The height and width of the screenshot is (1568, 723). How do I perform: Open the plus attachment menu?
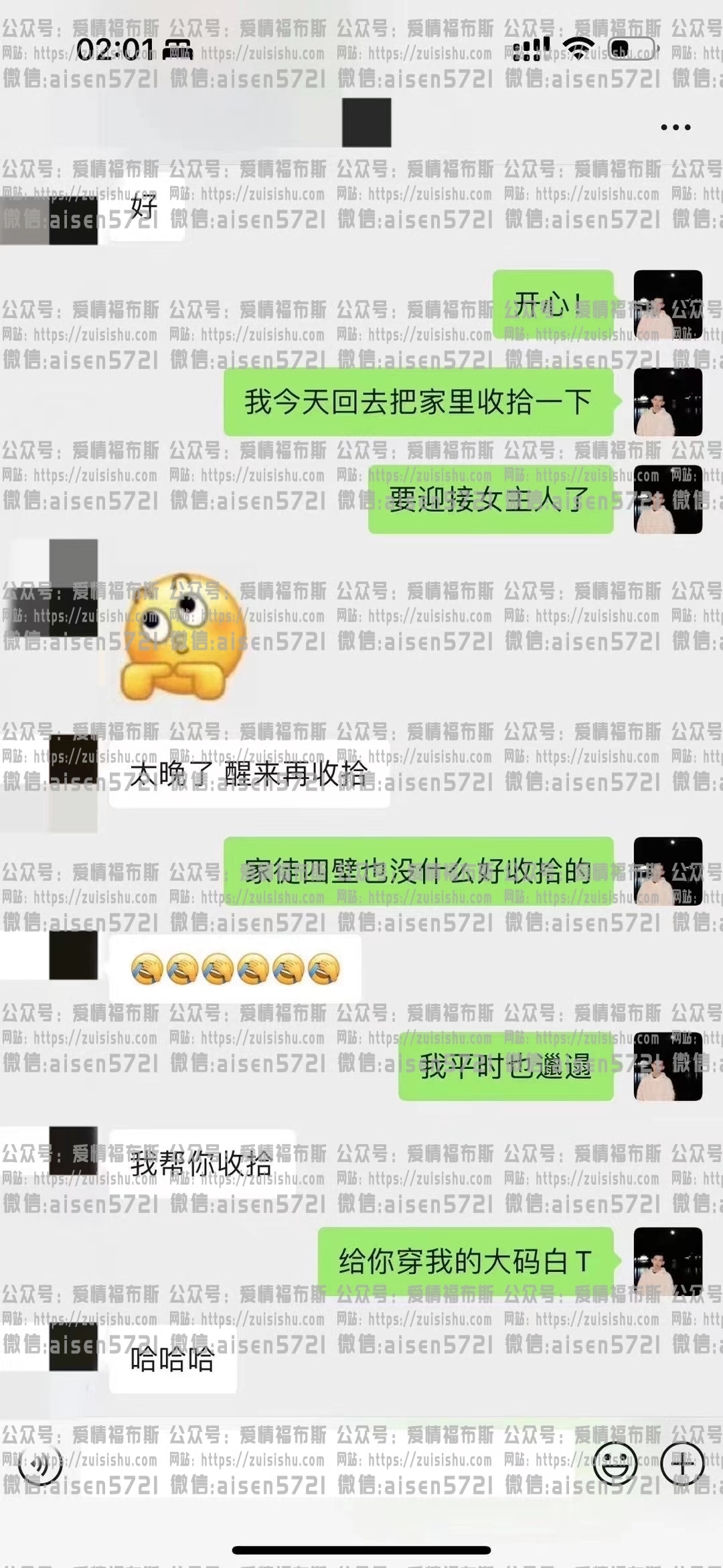point(681,1465)
